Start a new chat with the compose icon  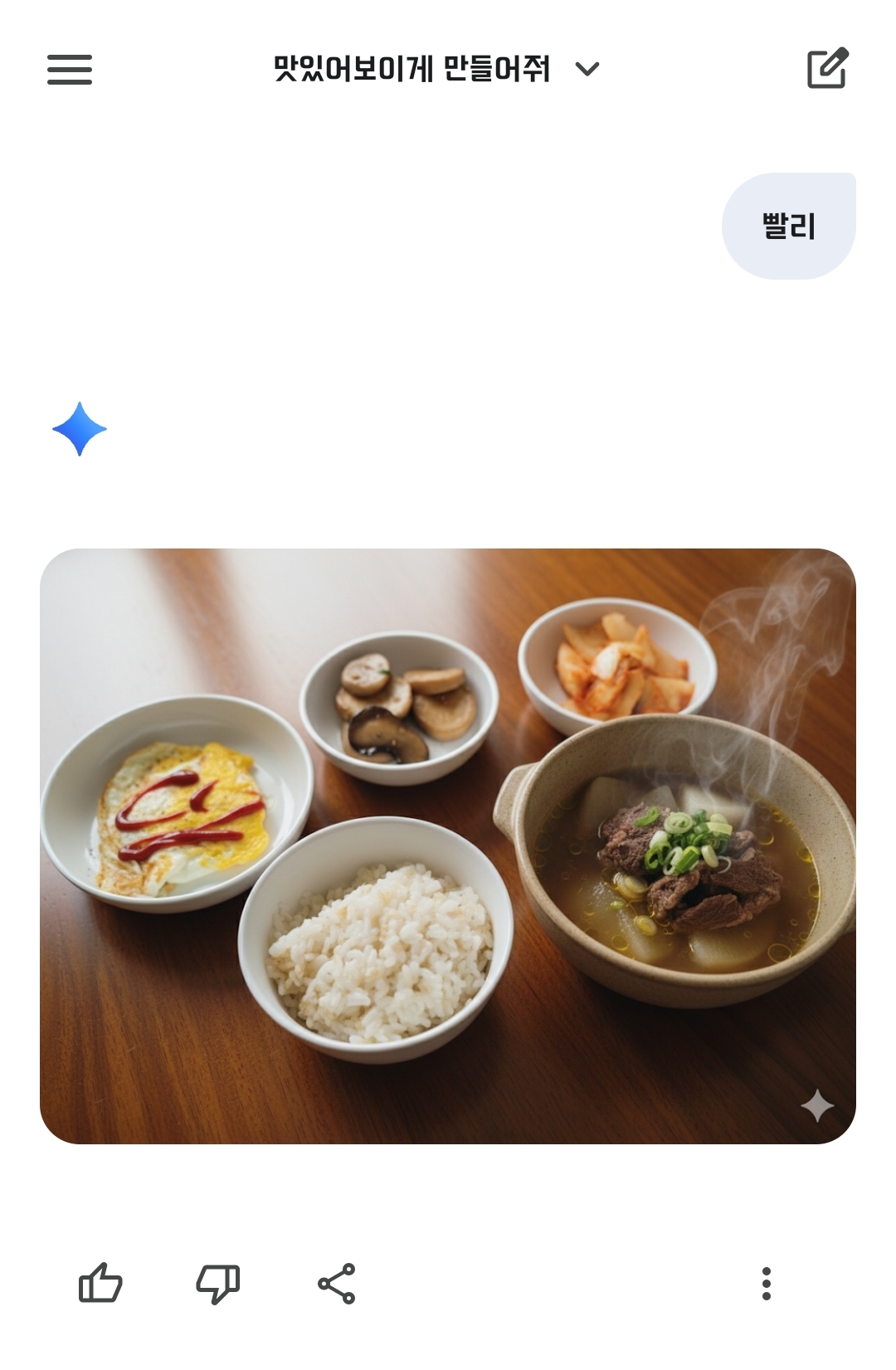coord(827,69)
